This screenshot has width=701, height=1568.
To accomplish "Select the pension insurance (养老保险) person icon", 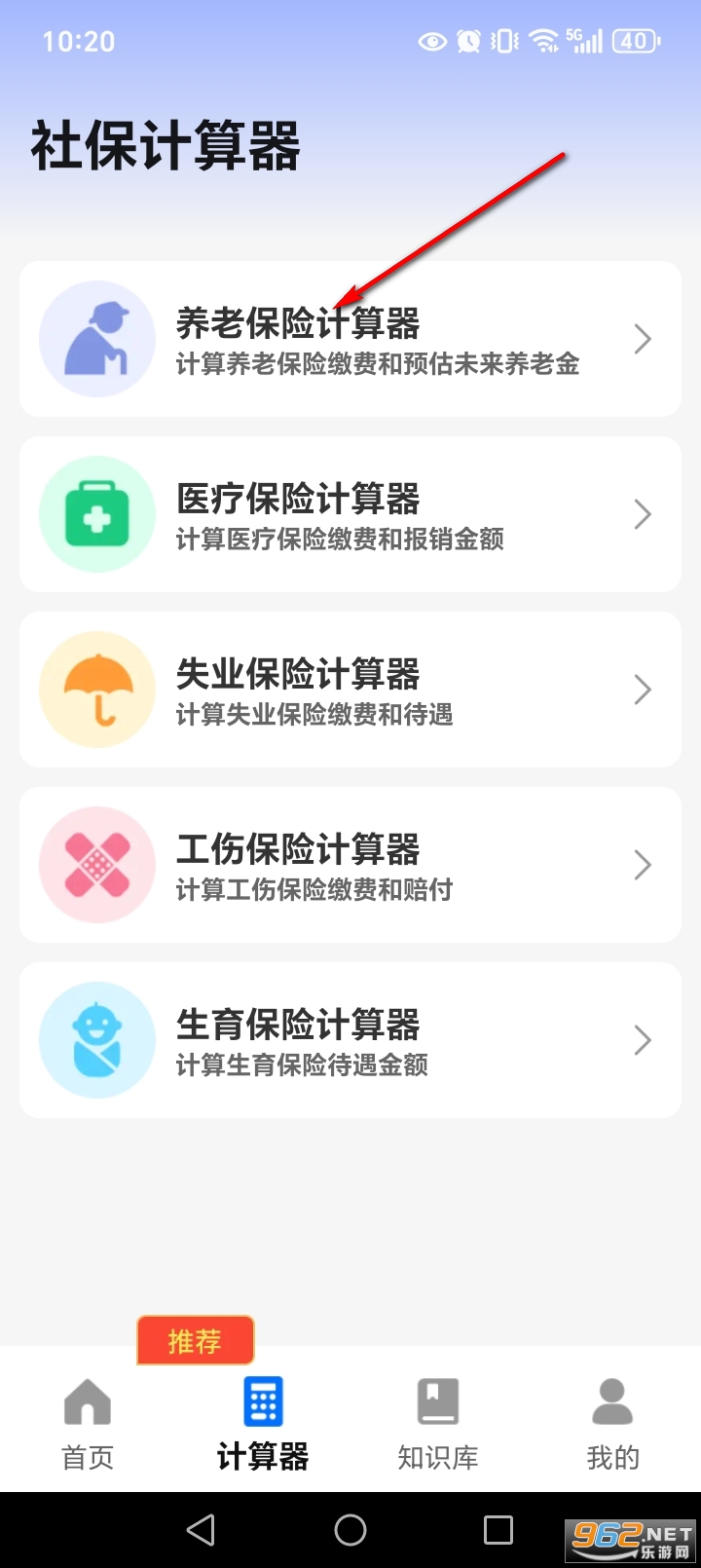I will coord(96,338).
